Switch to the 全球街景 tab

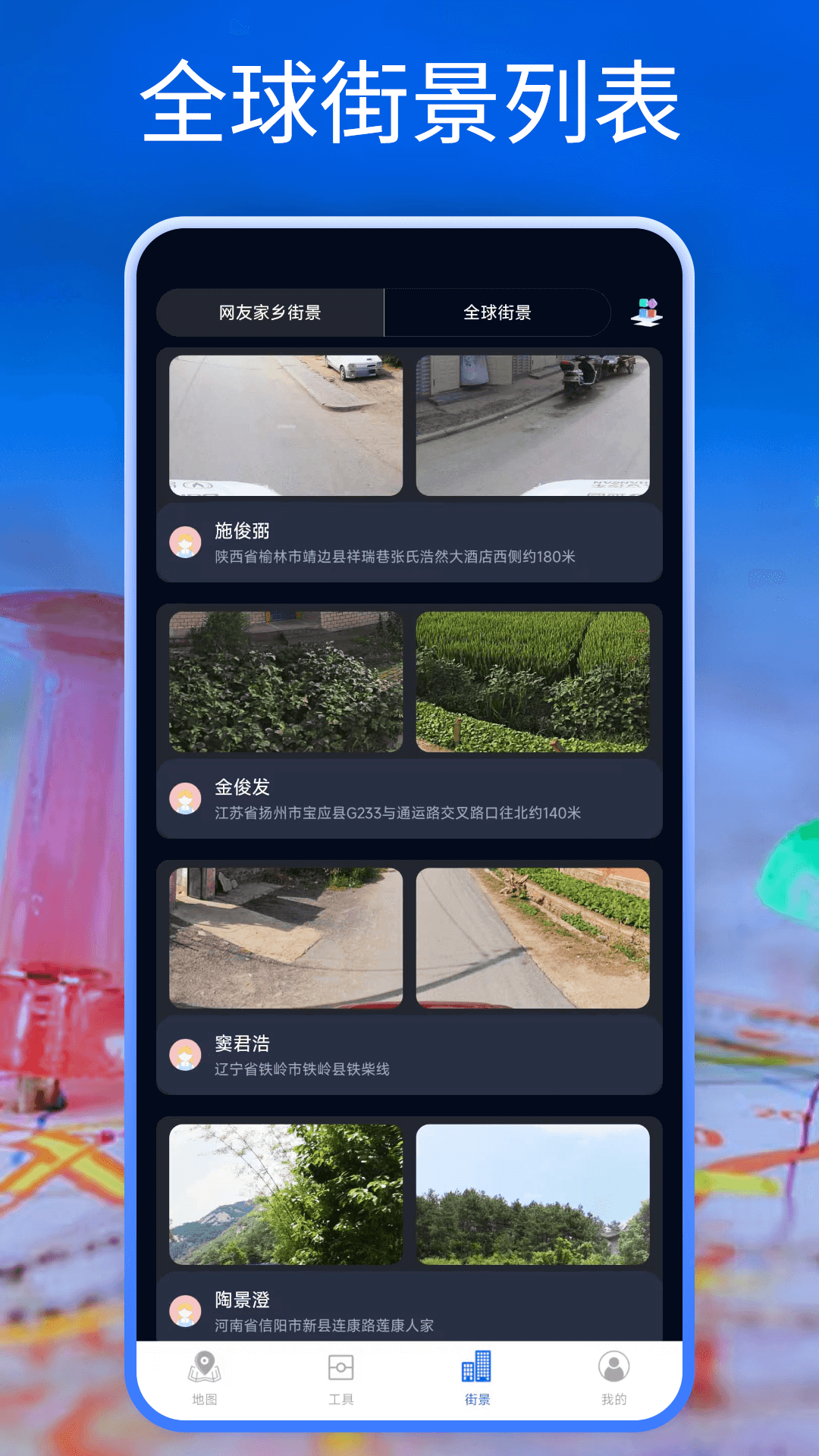pyautogui.click(x=498, y=312)
